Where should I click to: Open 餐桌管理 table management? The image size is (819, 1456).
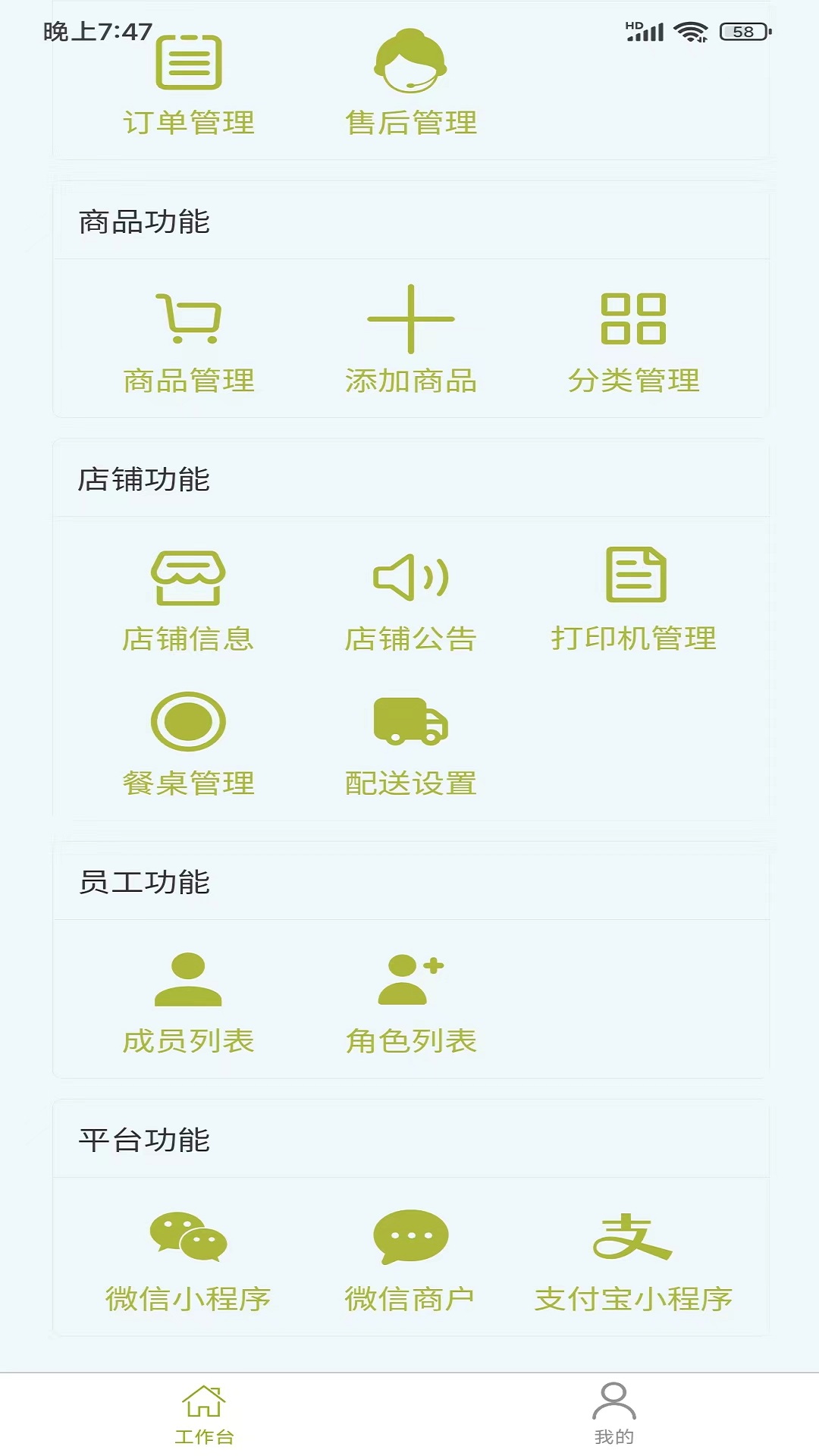pos(188,745)
